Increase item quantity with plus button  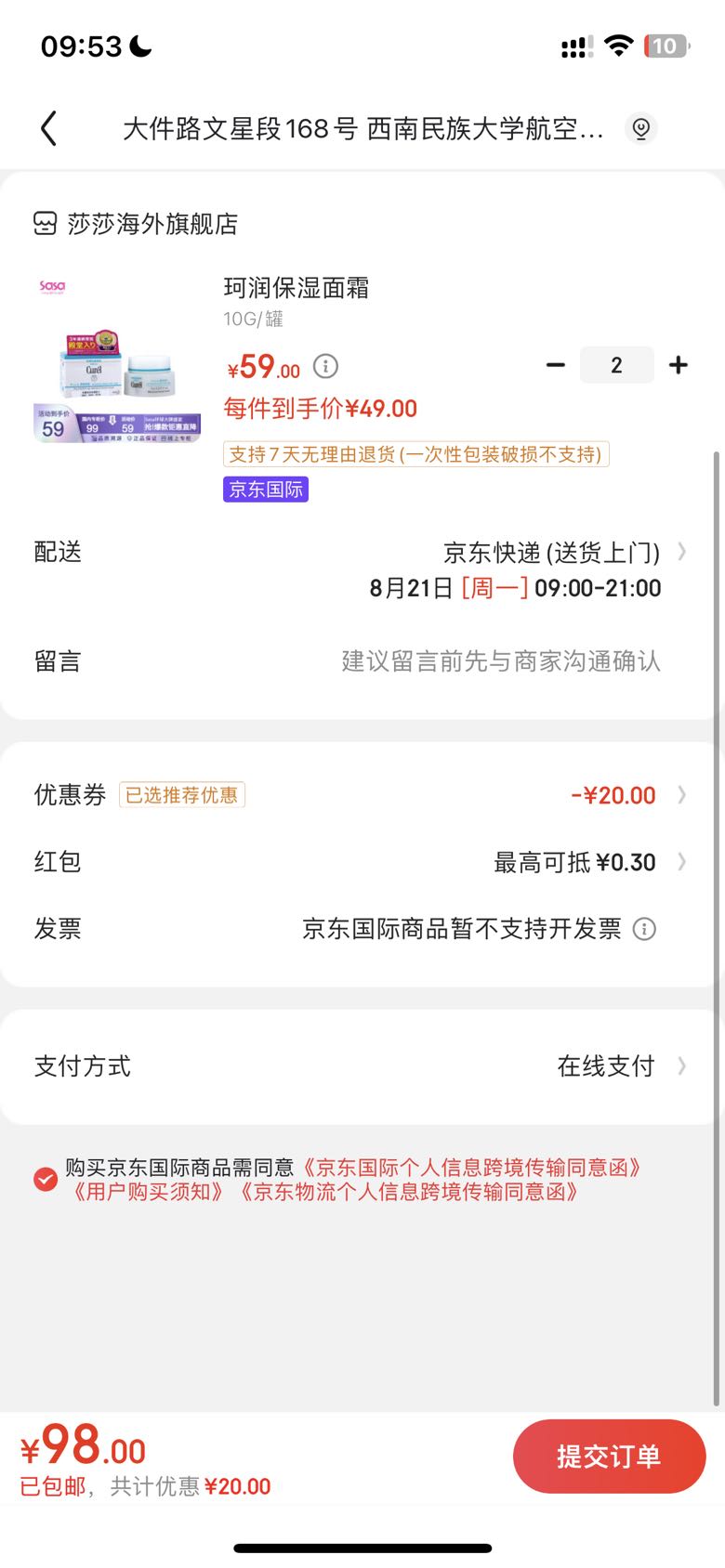tap(679, 365)
